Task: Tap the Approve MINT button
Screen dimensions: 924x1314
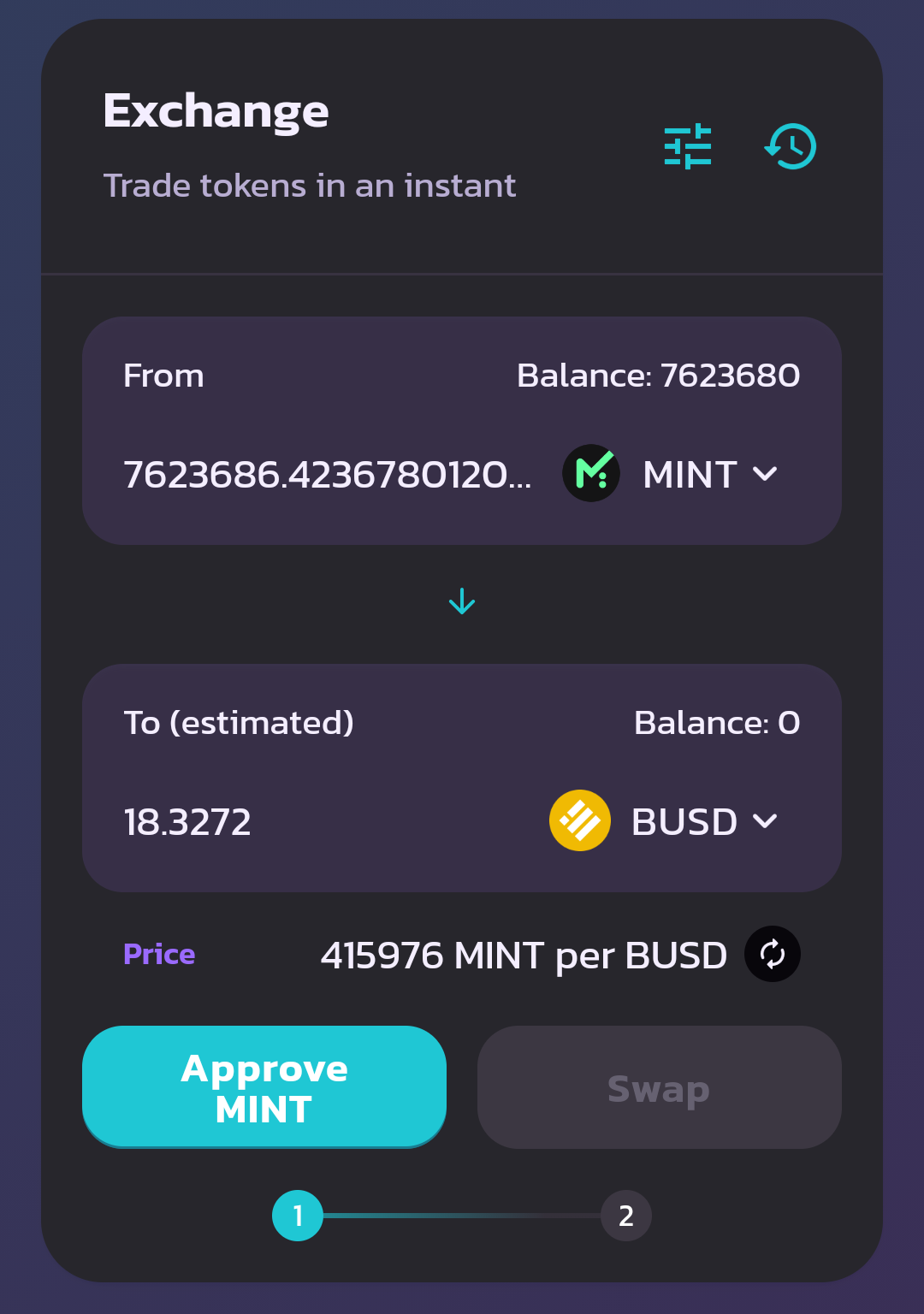Action: pos(264,1087)
